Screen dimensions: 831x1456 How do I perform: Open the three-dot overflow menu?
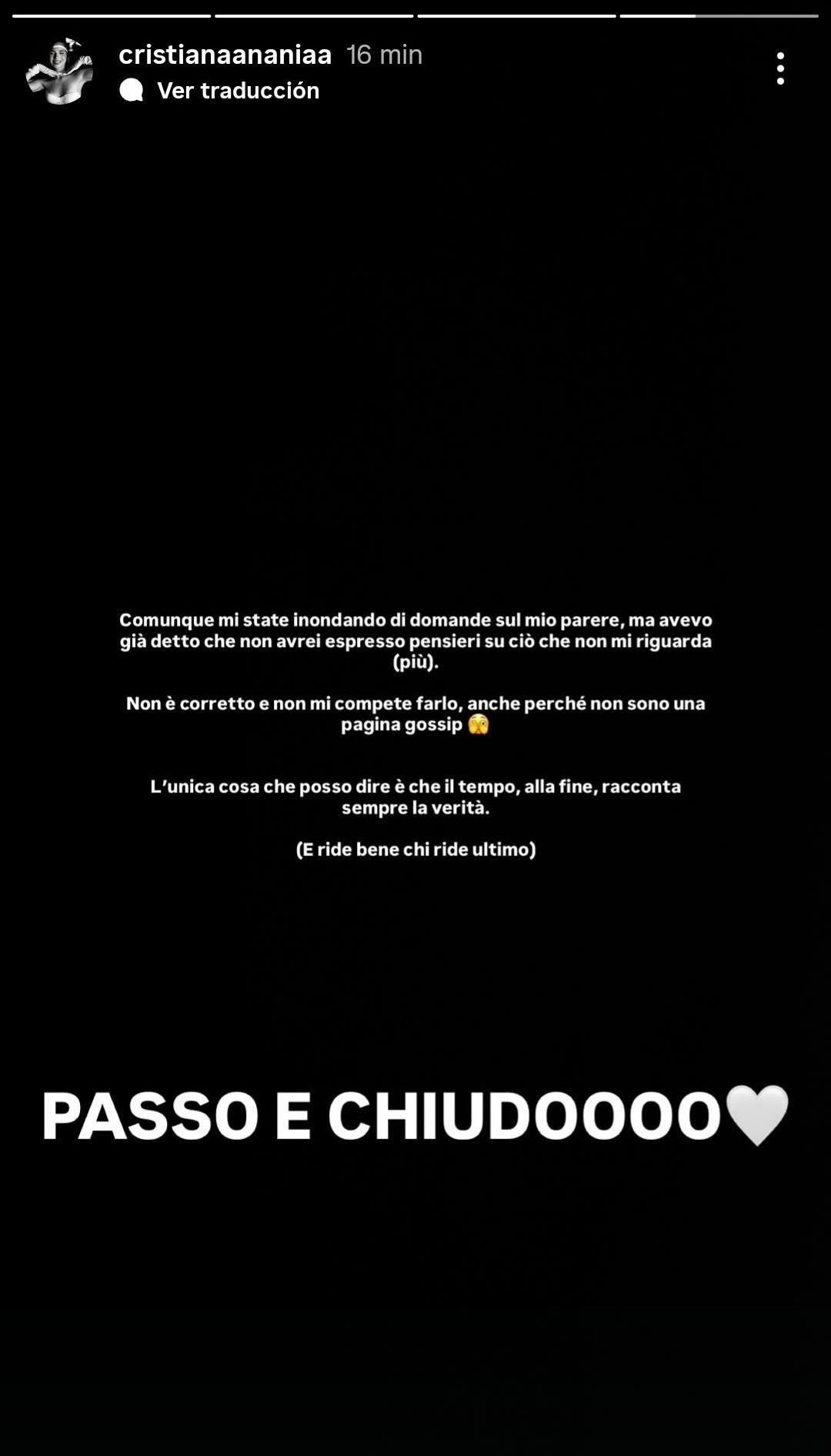click(780, 69)
